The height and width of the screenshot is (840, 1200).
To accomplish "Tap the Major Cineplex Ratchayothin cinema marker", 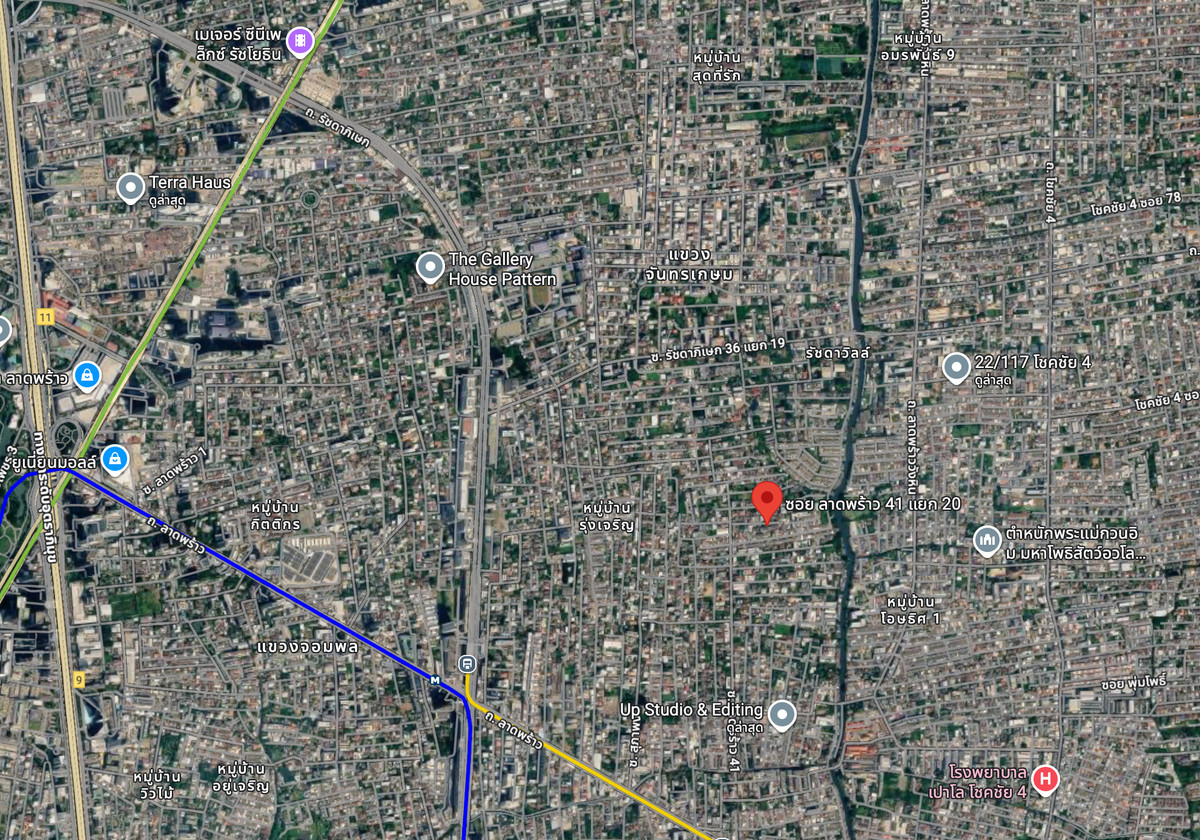I will (299, 41).
